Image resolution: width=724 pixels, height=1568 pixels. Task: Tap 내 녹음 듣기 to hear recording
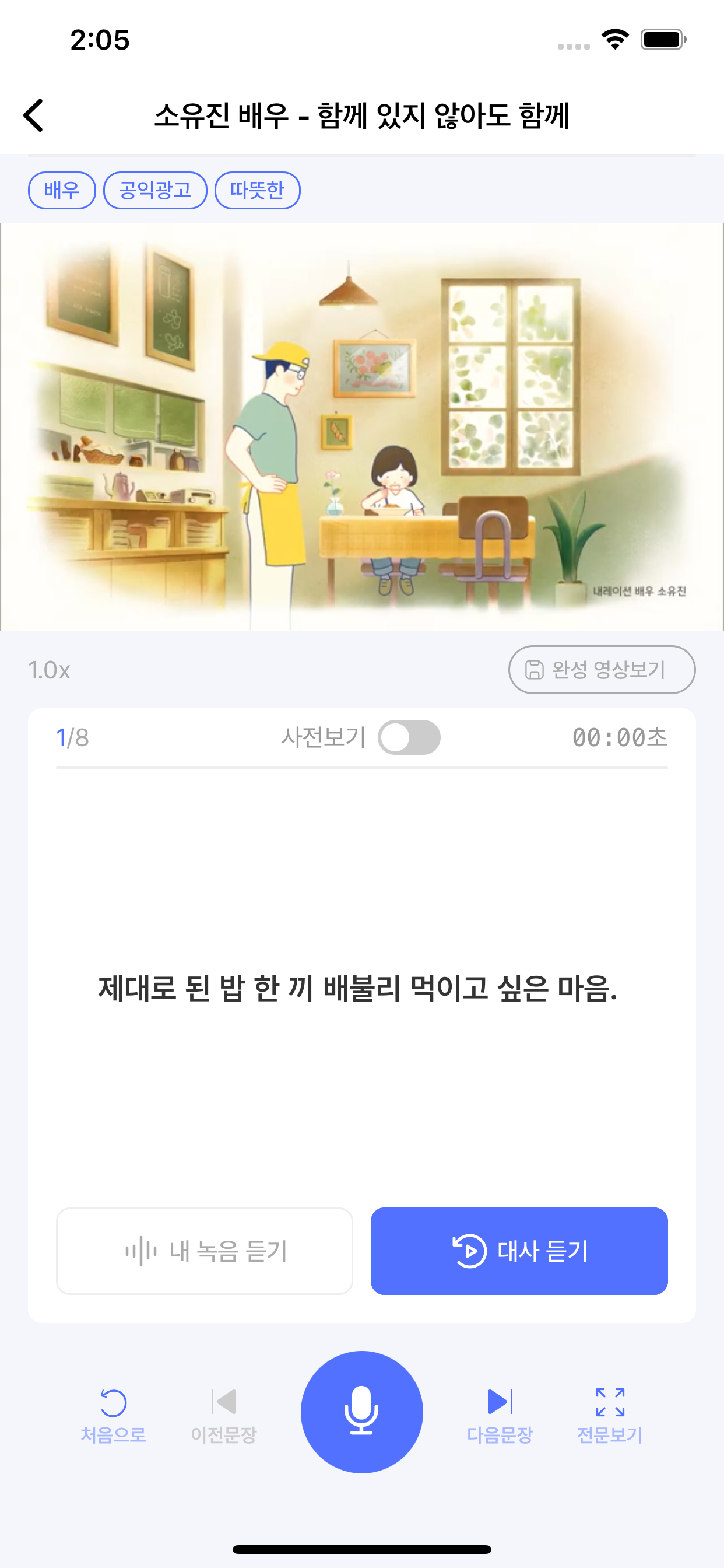pos(205,1251)
